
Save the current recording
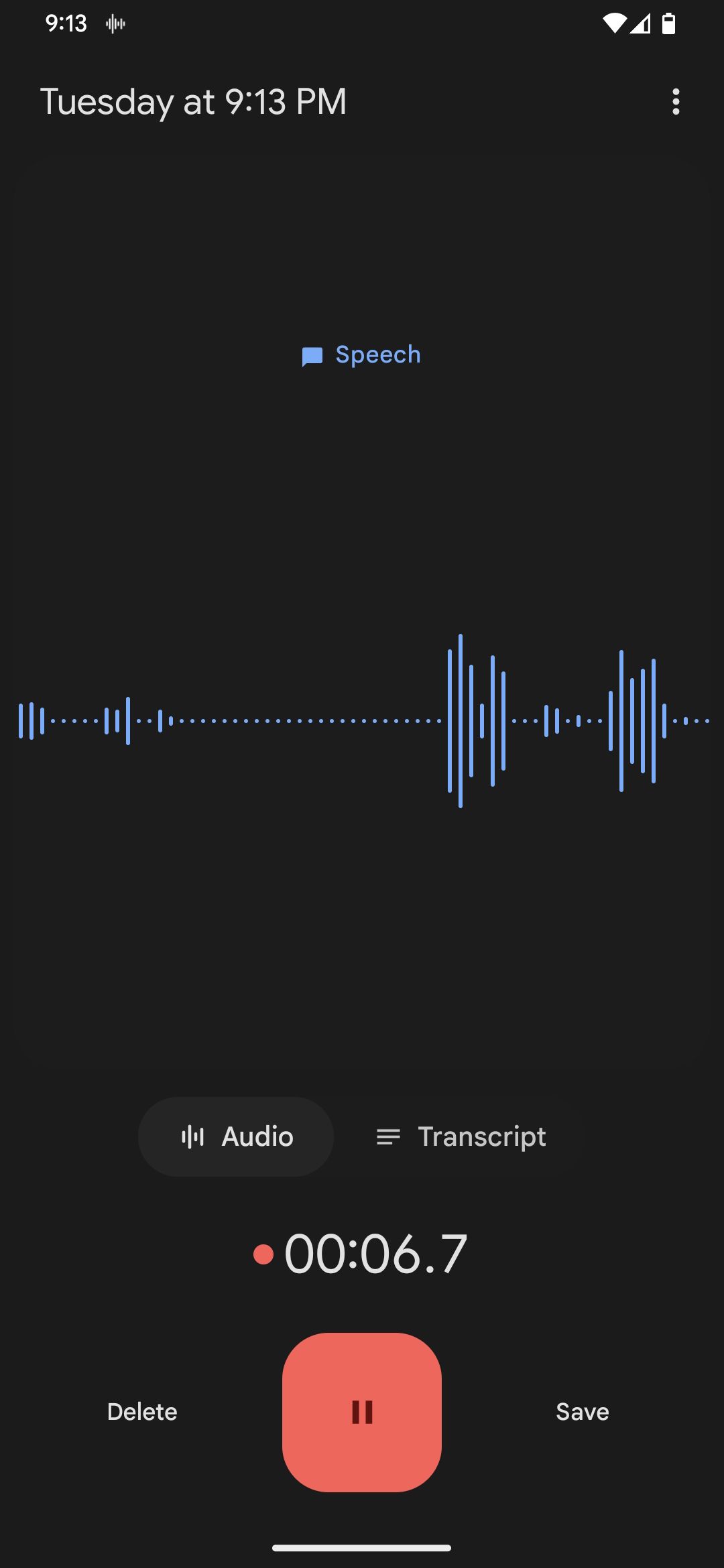pyautogui.click(x=582, y=1411)
